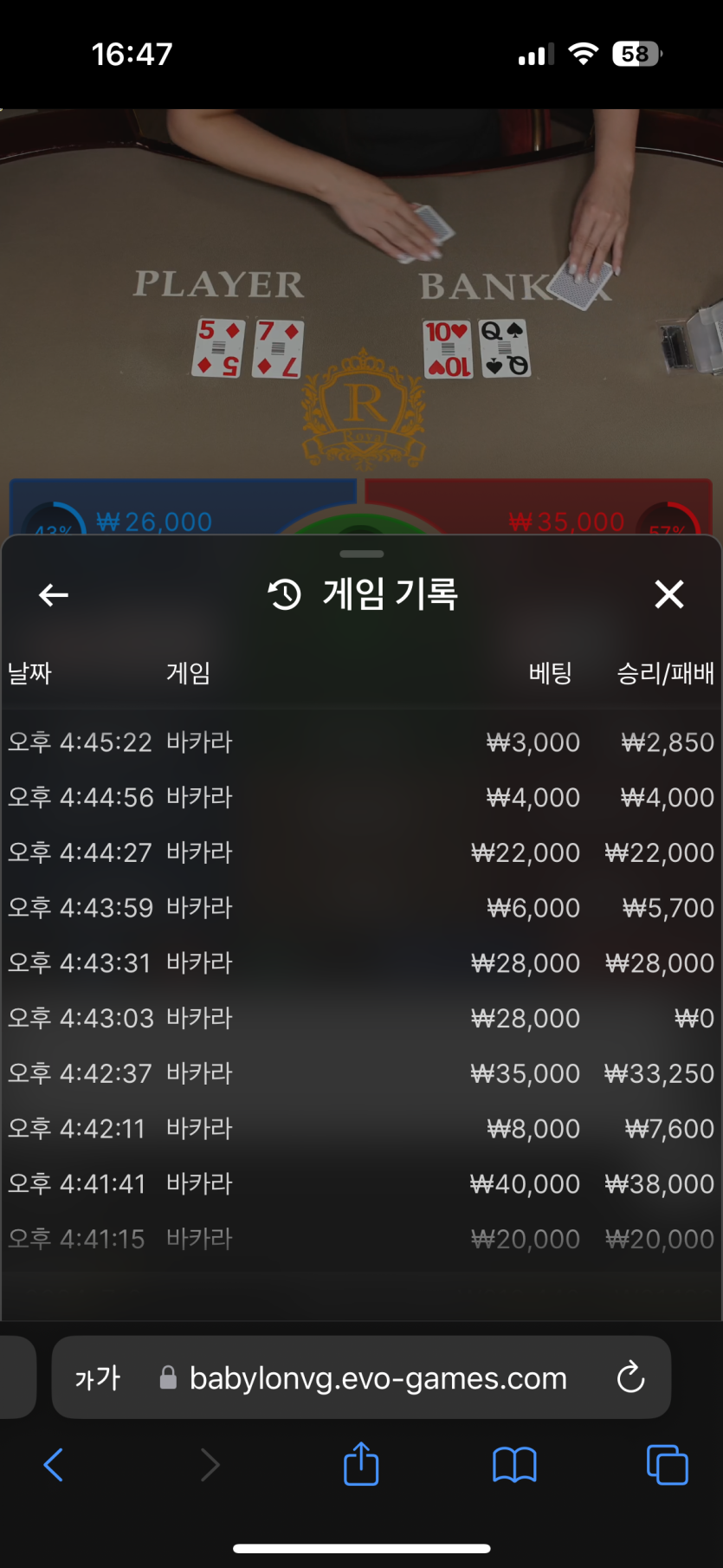723x1568 pixels.
Task: Go back in Safari
Action: point(54,1465)
